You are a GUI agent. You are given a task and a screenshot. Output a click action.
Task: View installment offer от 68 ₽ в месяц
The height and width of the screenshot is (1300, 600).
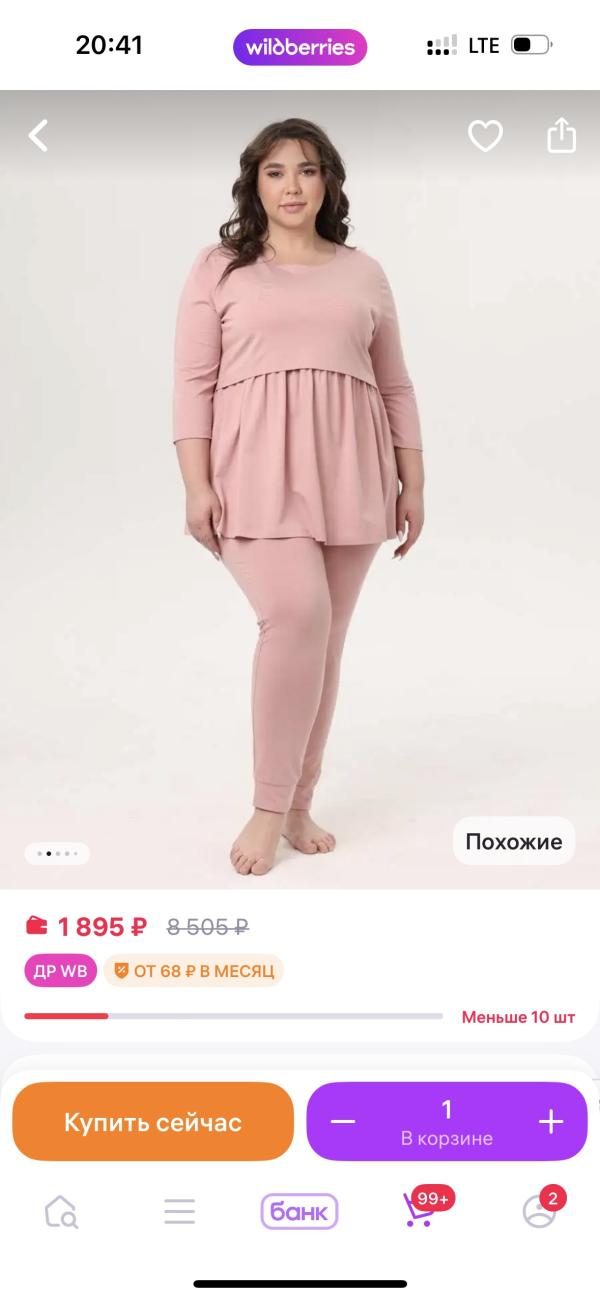(x=194, y=970)
